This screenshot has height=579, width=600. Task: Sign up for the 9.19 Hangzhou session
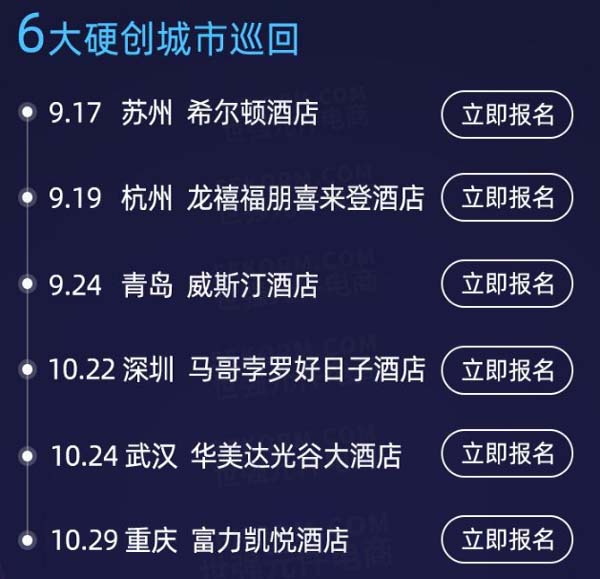click(507, 199)
